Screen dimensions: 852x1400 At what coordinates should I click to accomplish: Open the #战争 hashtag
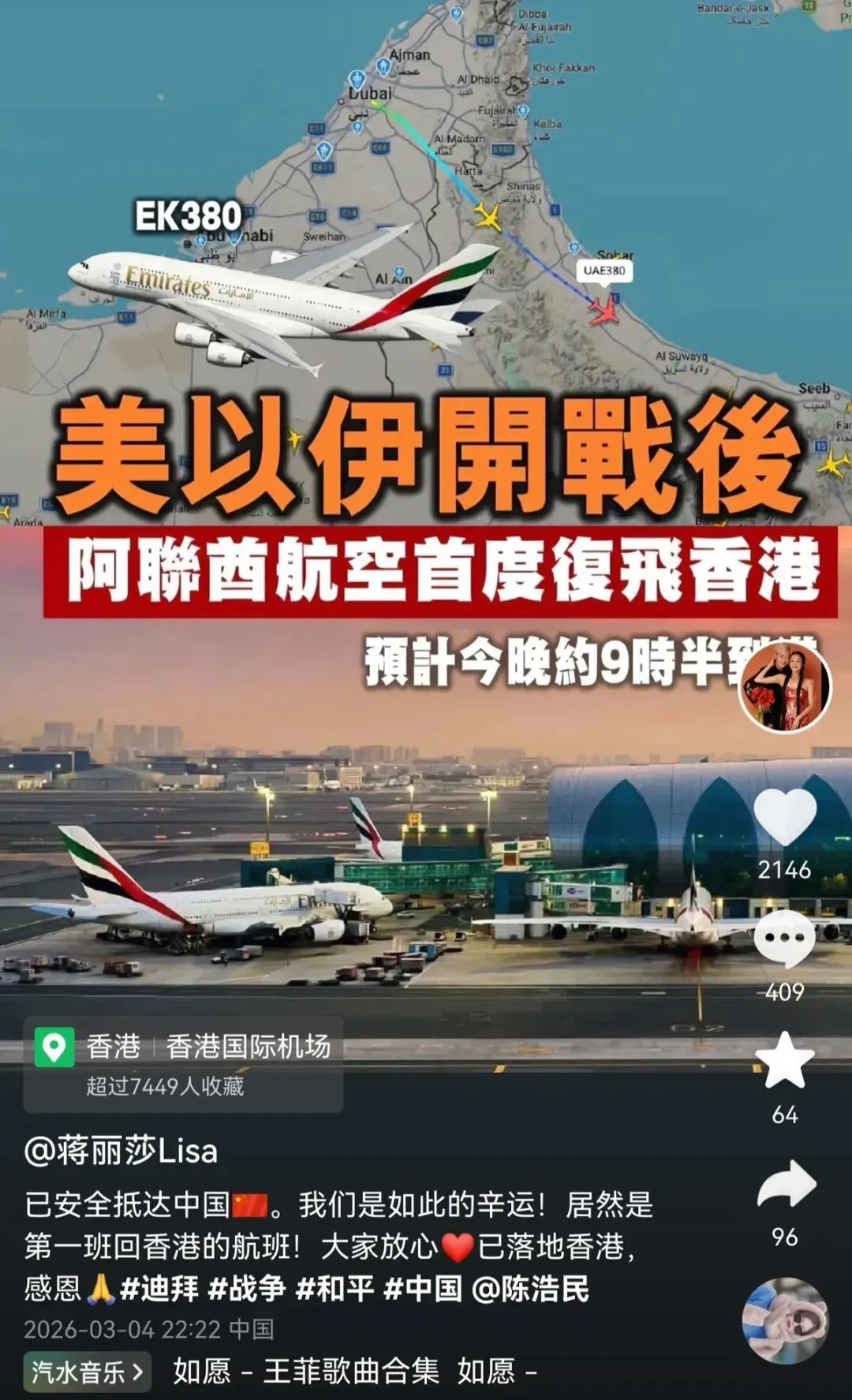click(247, 1289)
